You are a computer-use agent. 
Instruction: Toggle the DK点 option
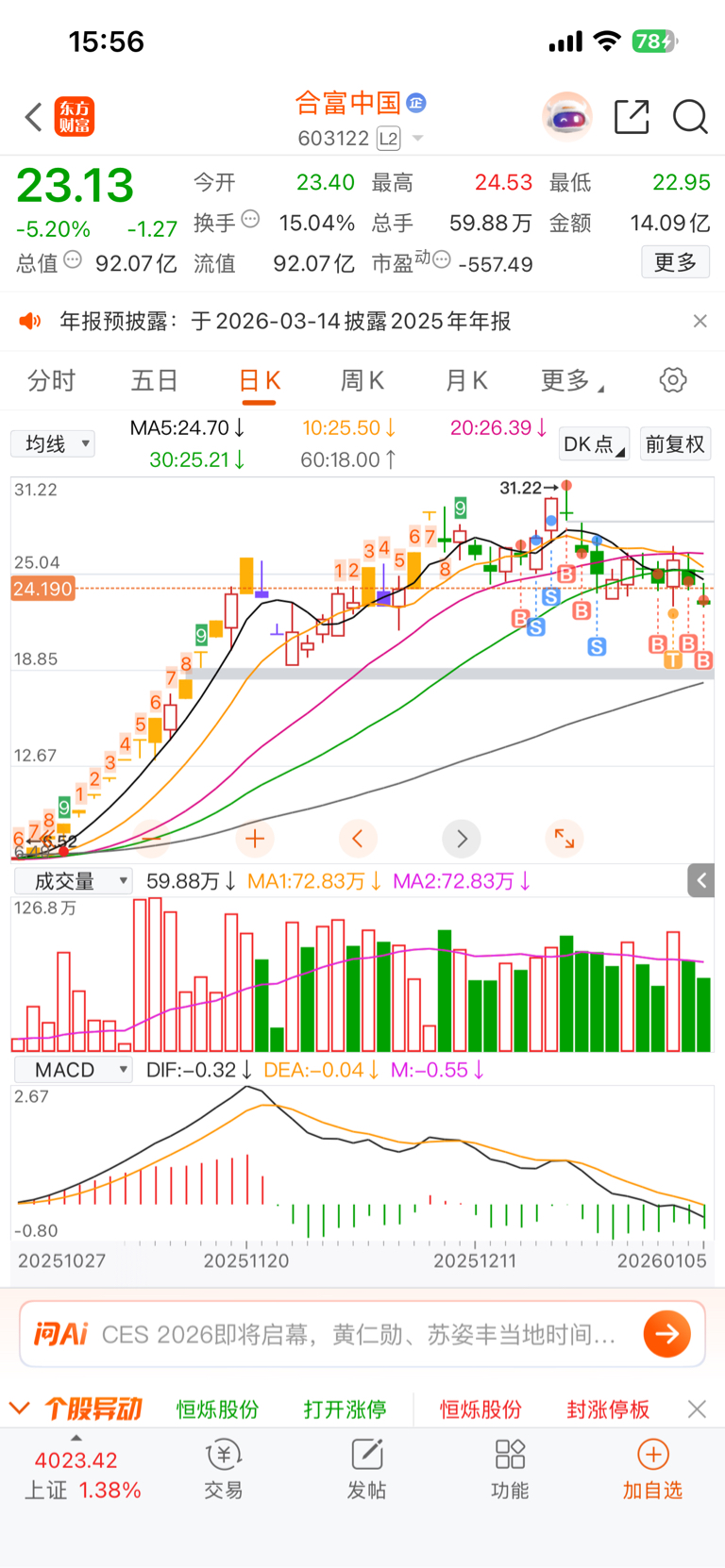594,443
